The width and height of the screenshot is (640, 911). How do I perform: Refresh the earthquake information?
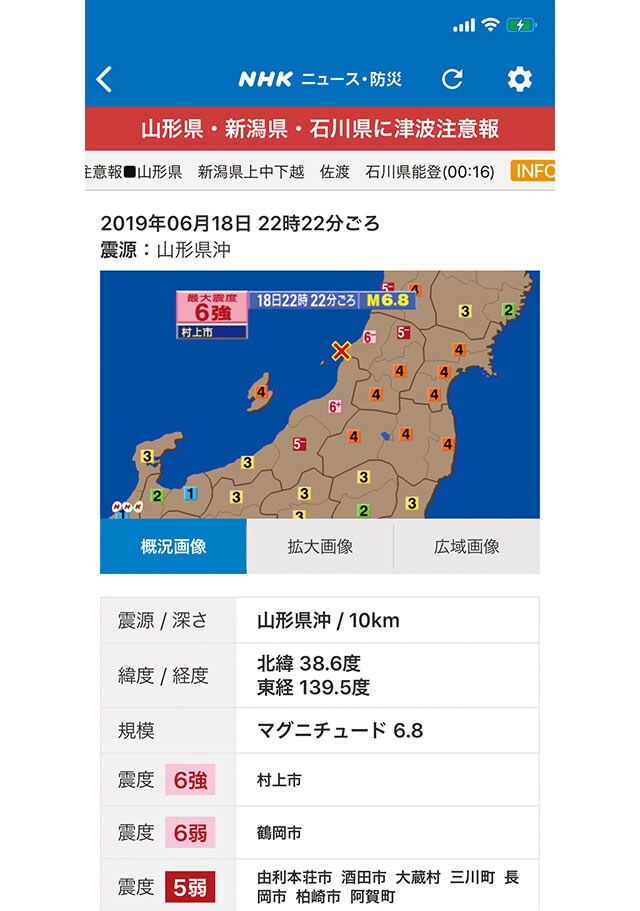point(452,79)
